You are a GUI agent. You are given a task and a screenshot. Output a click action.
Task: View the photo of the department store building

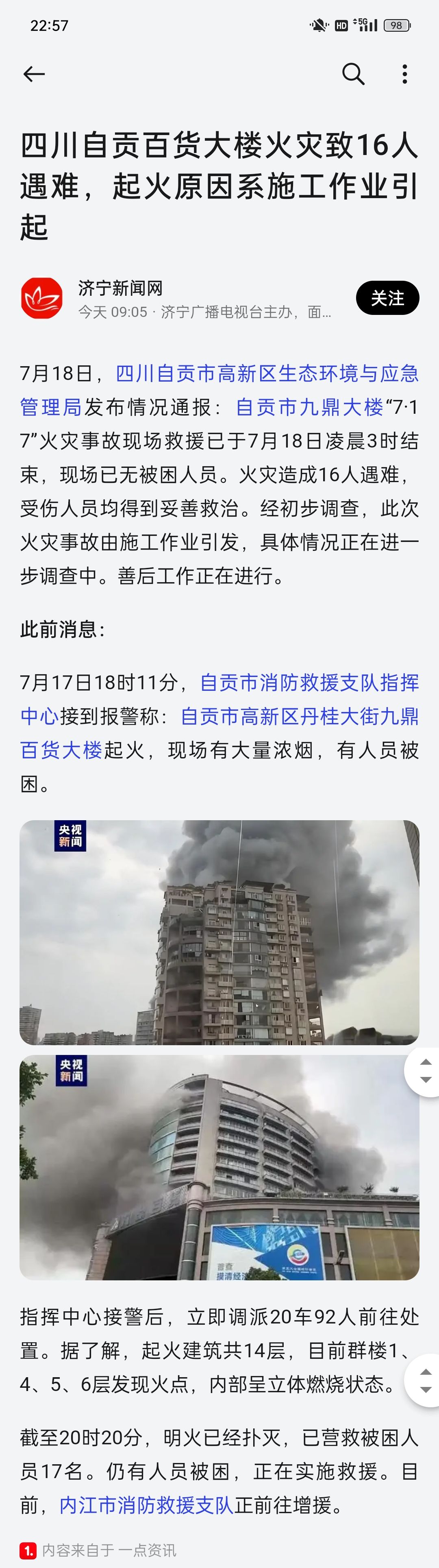[x=219, y=1167]
